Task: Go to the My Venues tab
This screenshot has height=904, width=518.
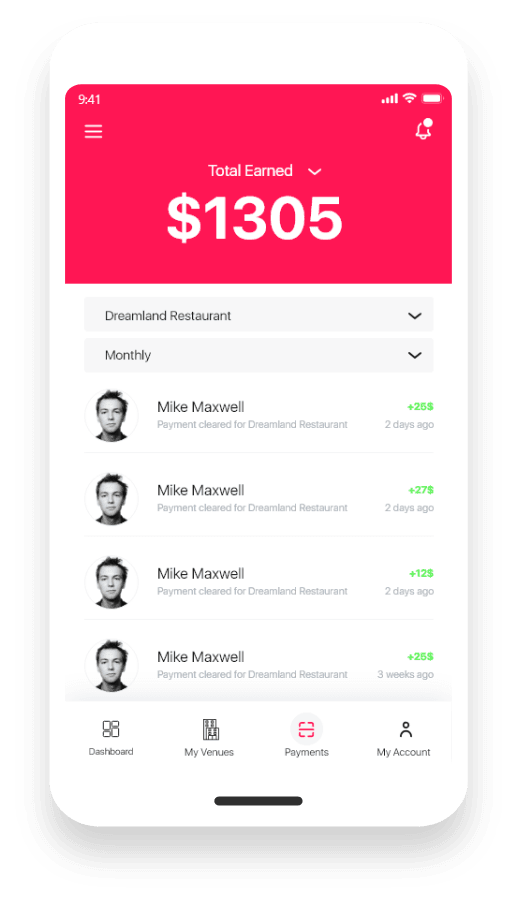Action: coord(209,737)
